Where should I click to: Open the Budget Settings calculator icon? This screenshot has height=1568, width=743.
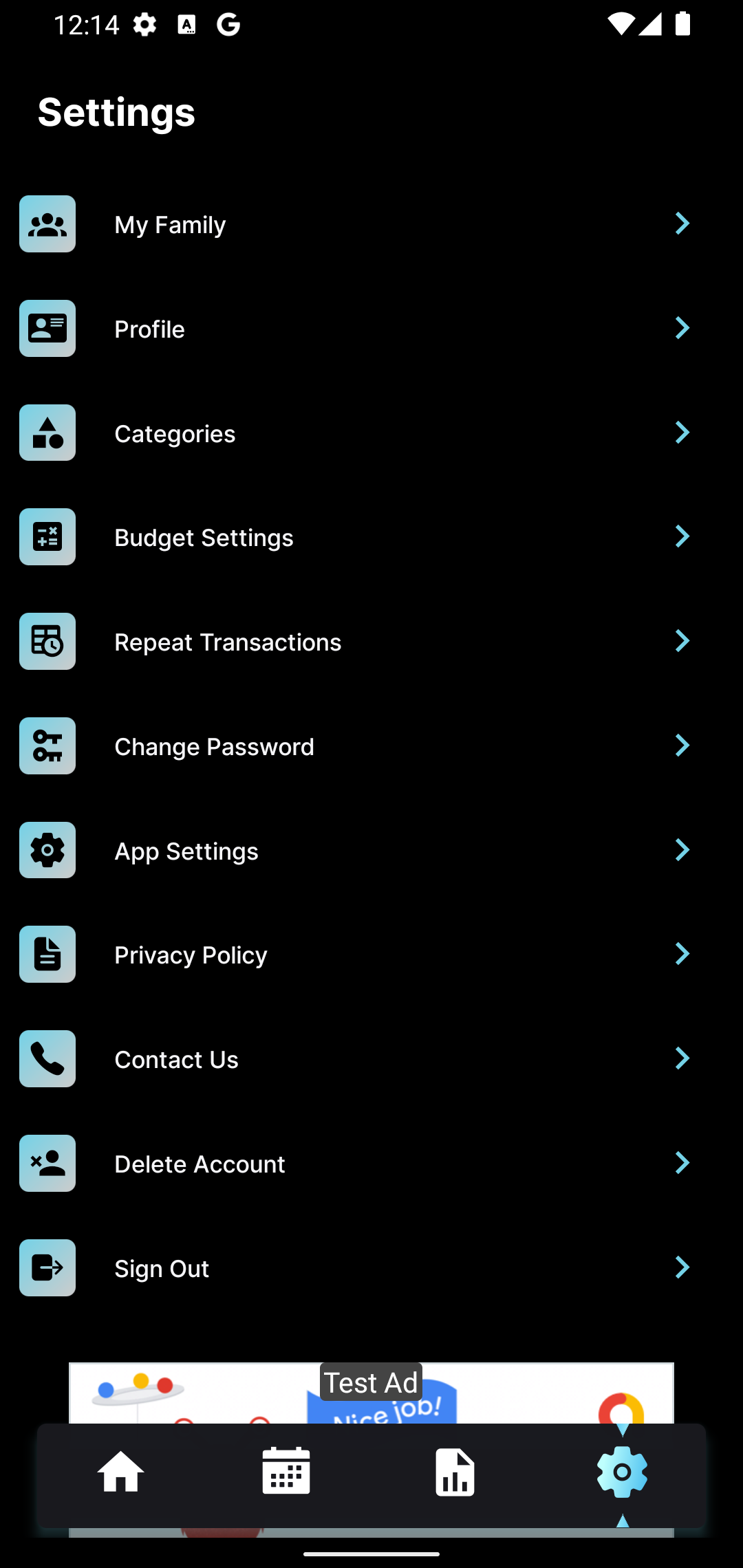47,536
